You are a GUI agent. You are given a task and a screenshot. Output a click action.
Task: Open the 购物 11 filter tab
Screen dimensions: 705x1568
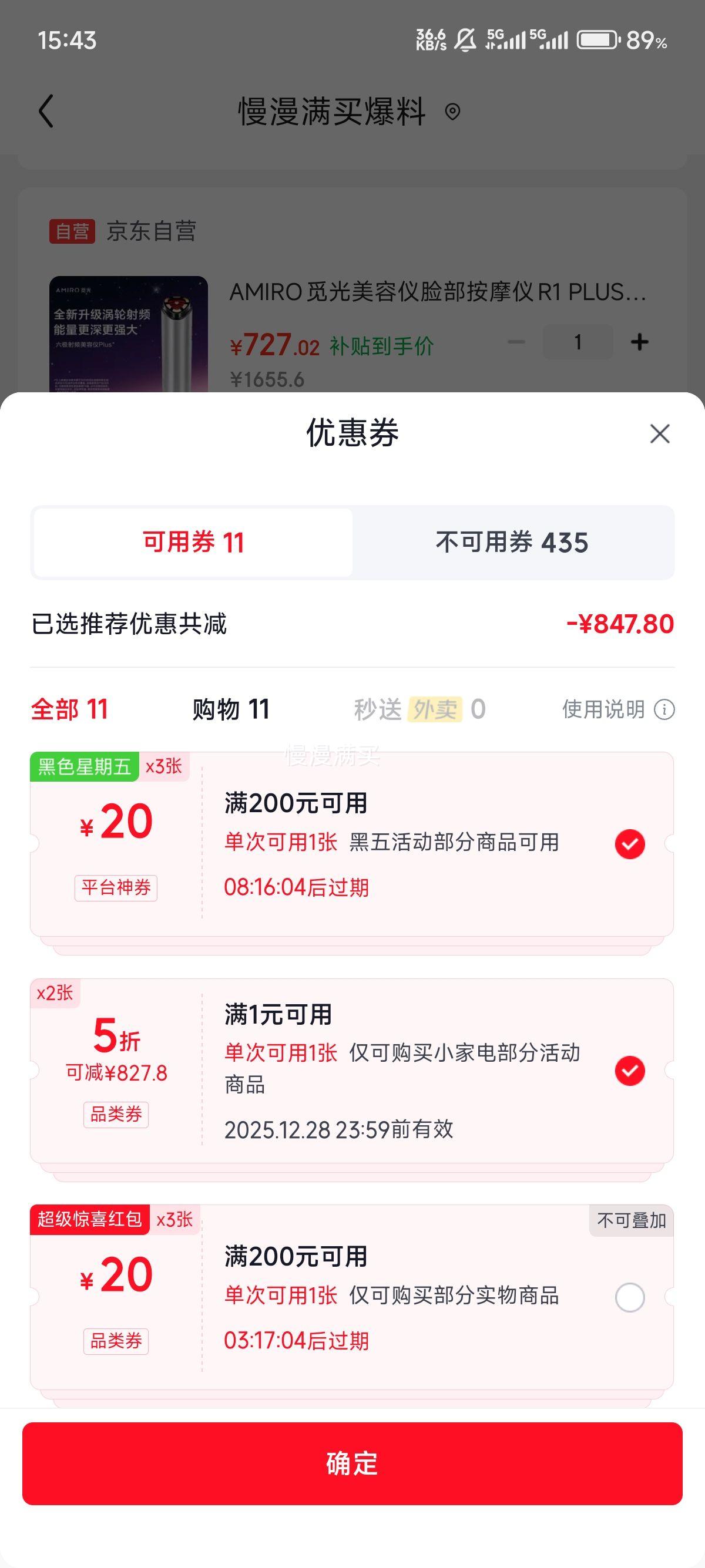pos(231,709)
